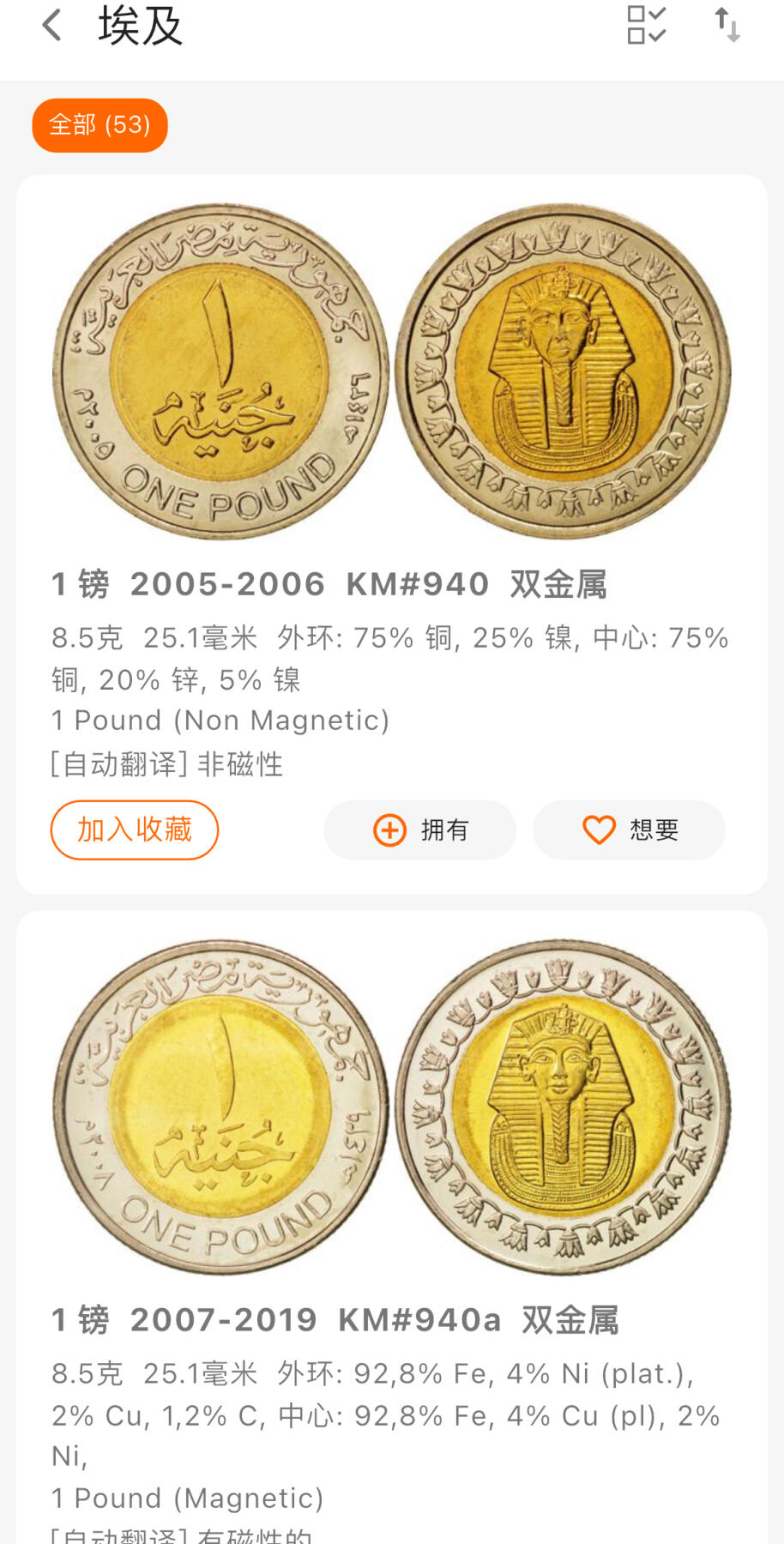This screenshot has height=1544, width=784.
Task: Select the 全部 (53) filter chip
Action: pyautogui.click(x=100, y=125)
